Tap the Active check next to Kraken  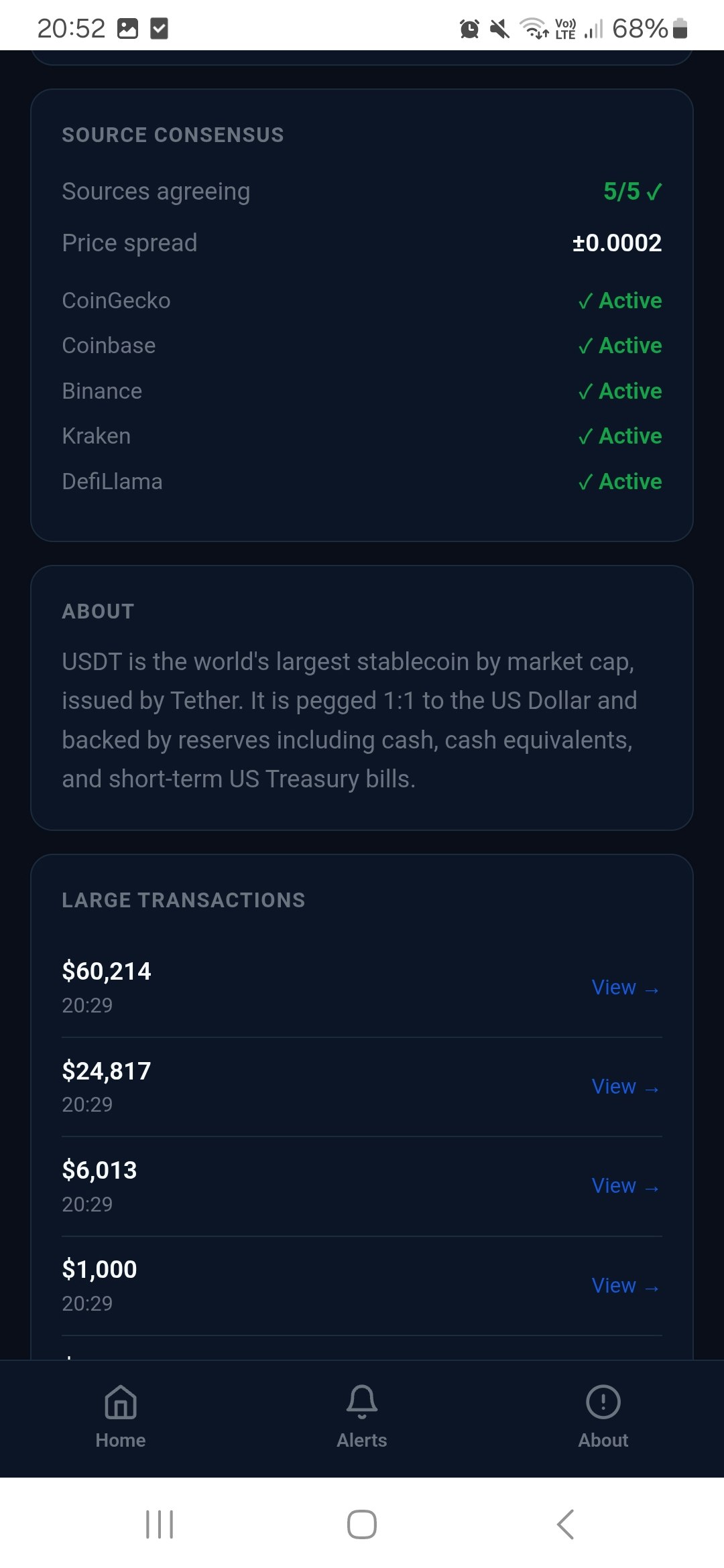tap(585, 436)
